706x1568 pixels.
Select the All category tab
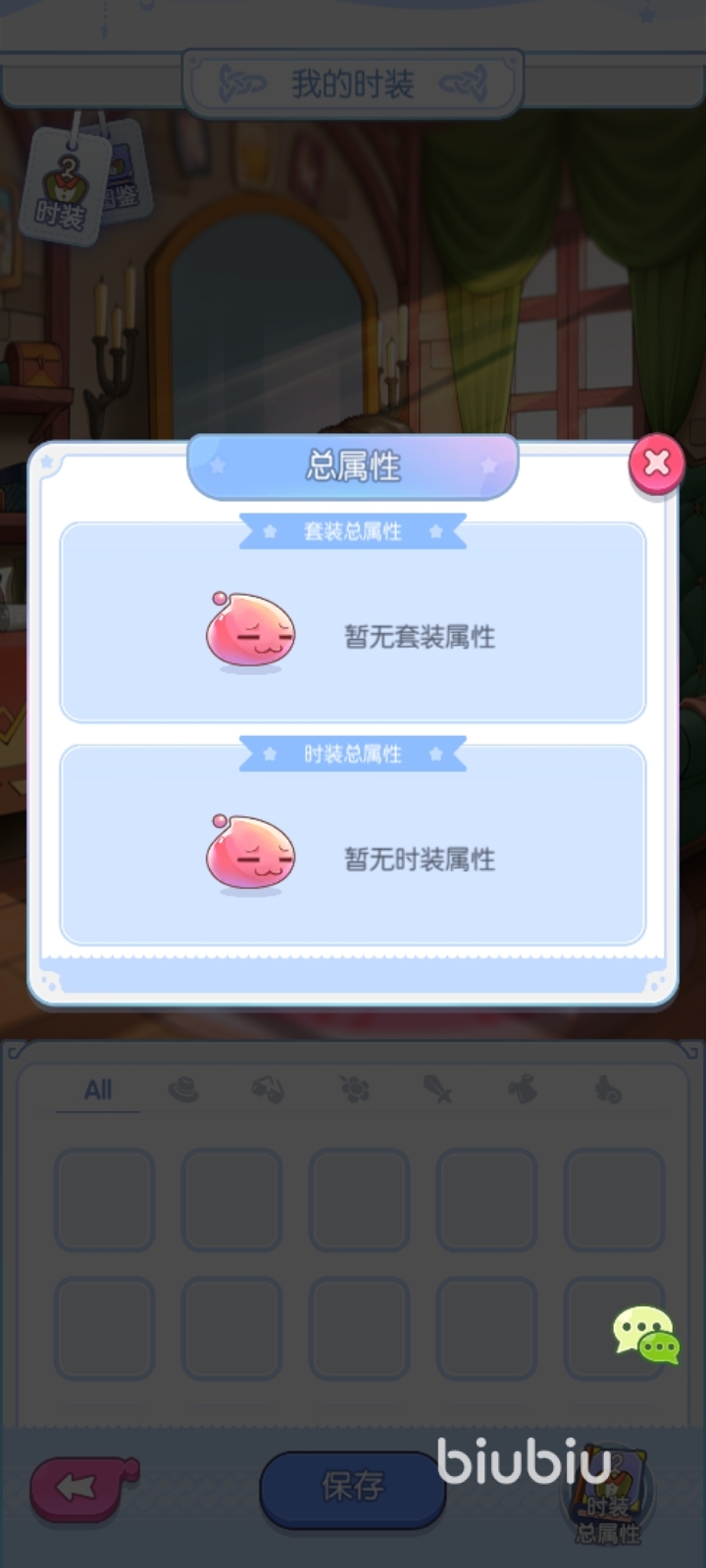[x=98, y=1090]
